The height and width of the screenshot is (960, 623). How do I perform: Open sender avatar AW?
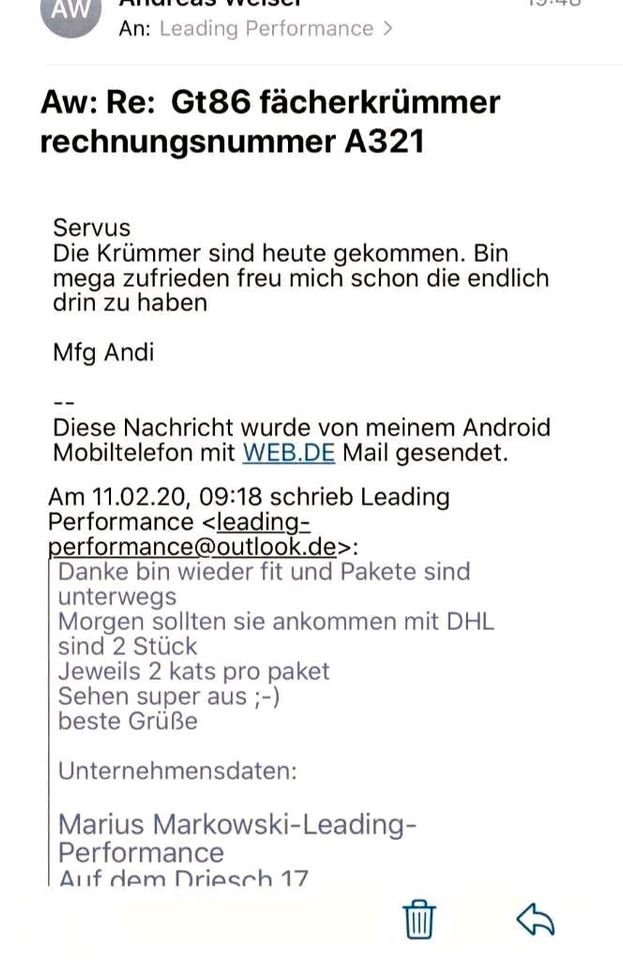(70, 15)
